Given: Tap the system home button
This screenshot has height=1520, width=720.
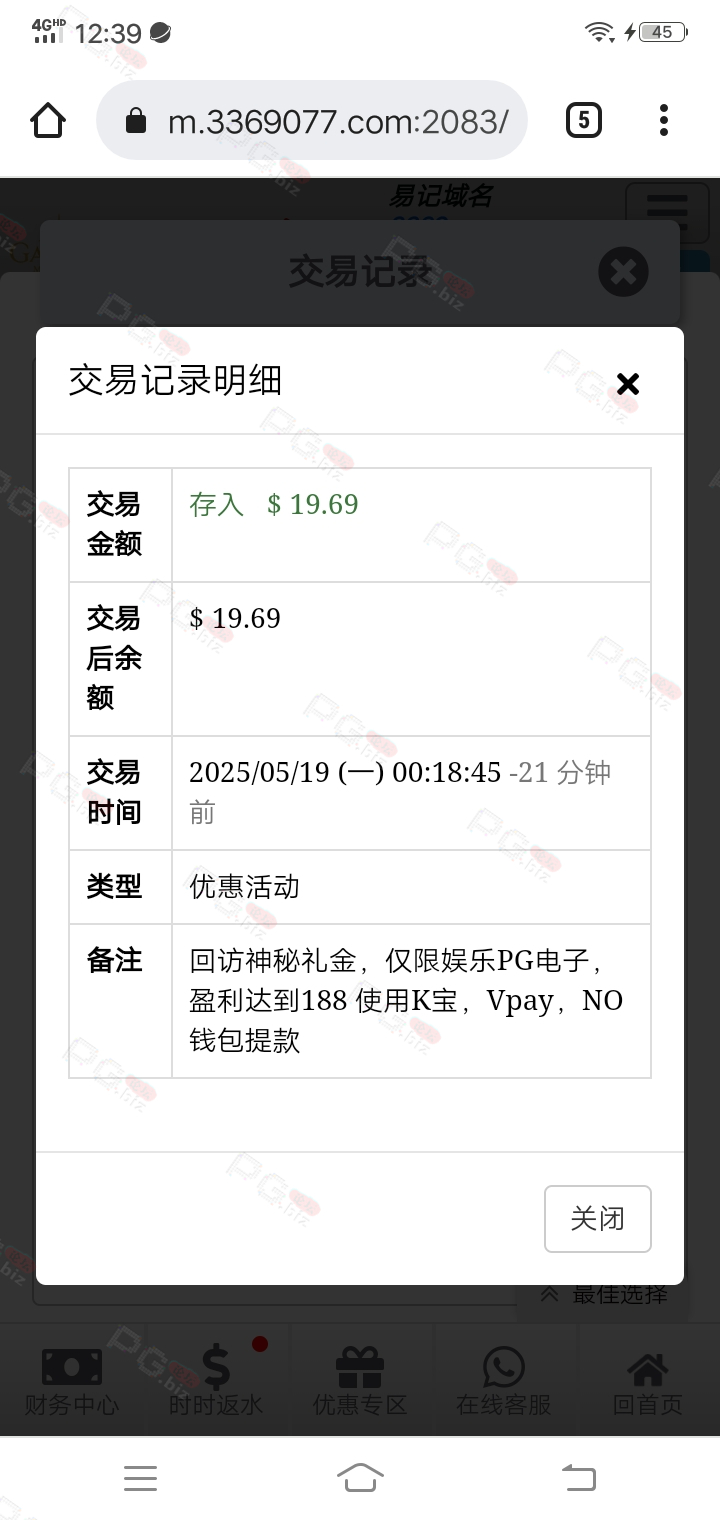Looking at the screenshot, I should pos(360,1477).
